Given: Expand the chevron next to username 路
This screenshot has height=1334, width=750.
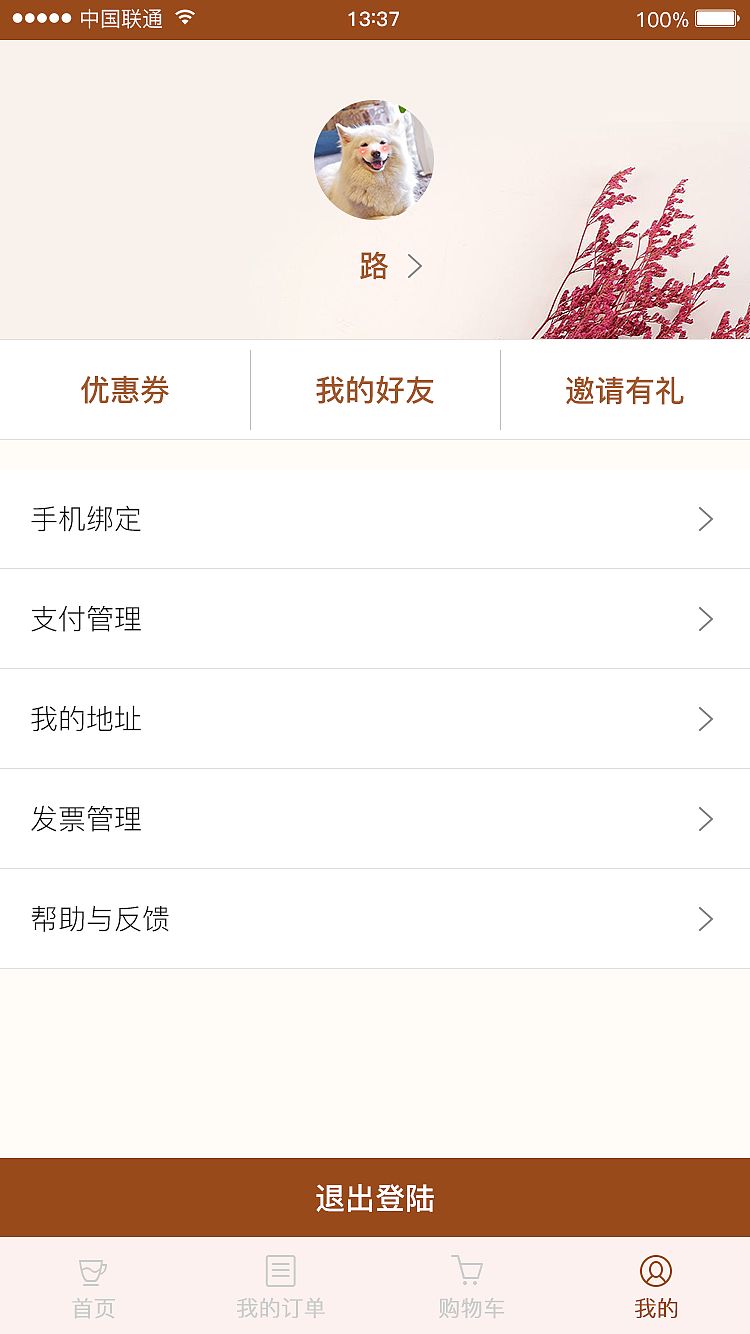Looking at the screenshot, I should click(416, 266).
